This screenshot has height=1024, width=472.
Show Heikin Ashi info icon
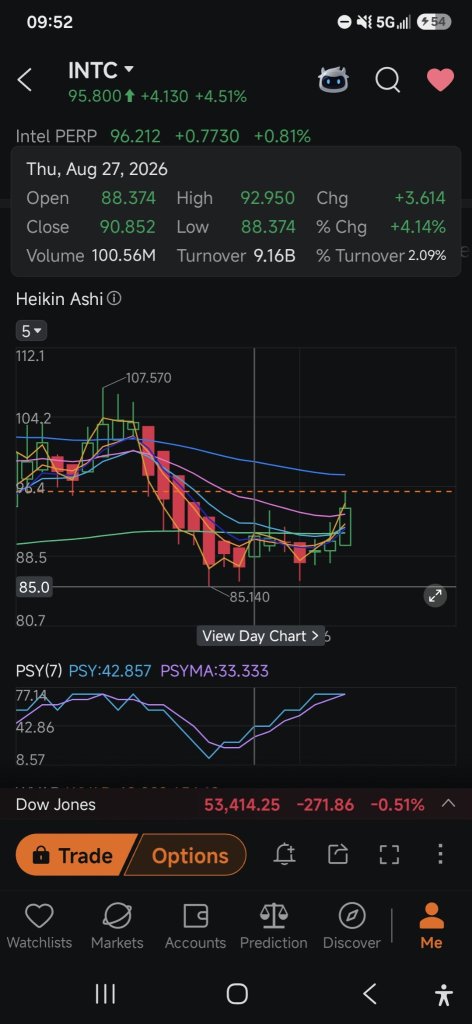click(114, 299)
